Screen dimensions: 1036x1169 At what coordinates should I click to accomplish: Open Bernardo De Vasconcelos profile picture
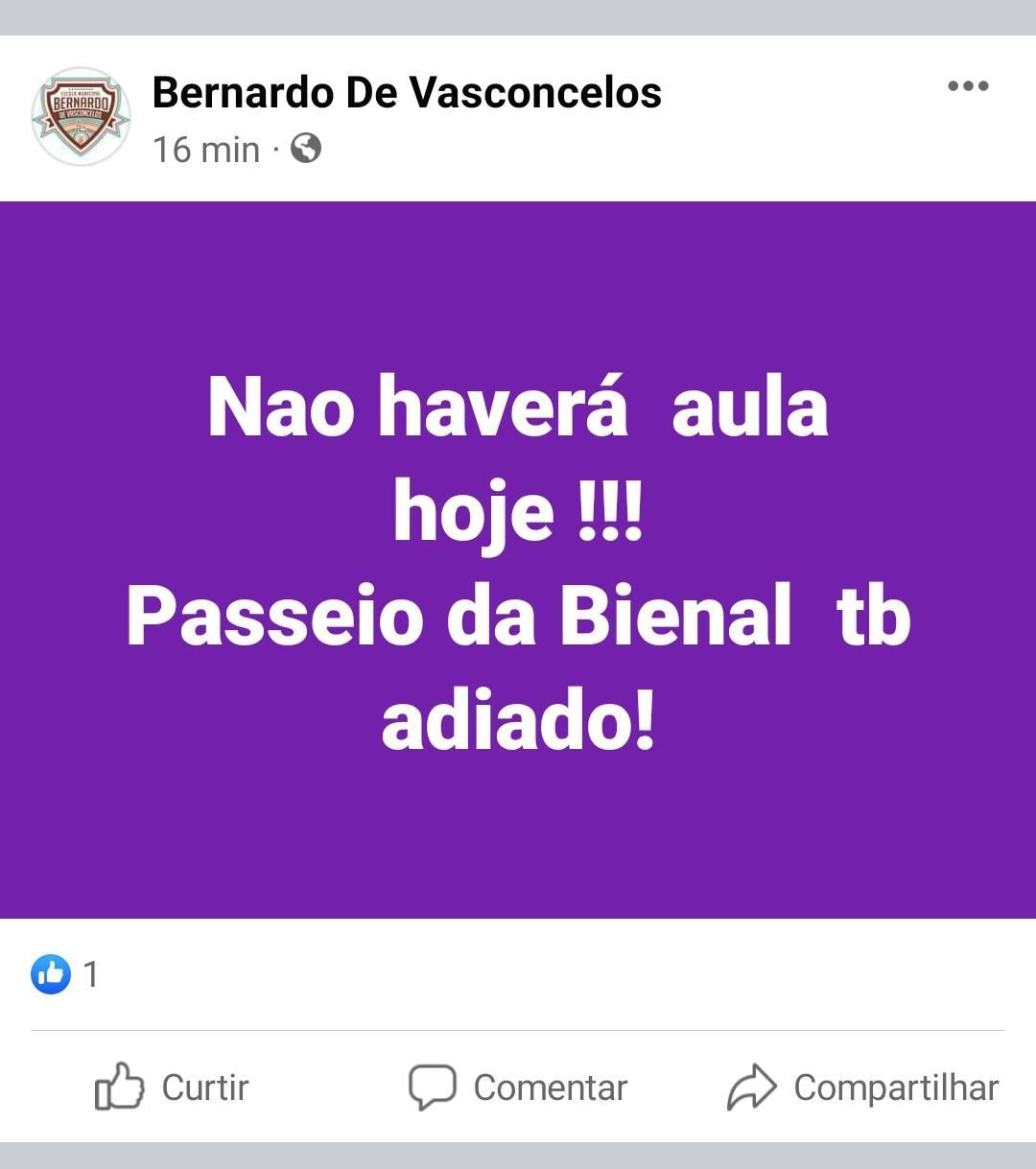point(81,116)
